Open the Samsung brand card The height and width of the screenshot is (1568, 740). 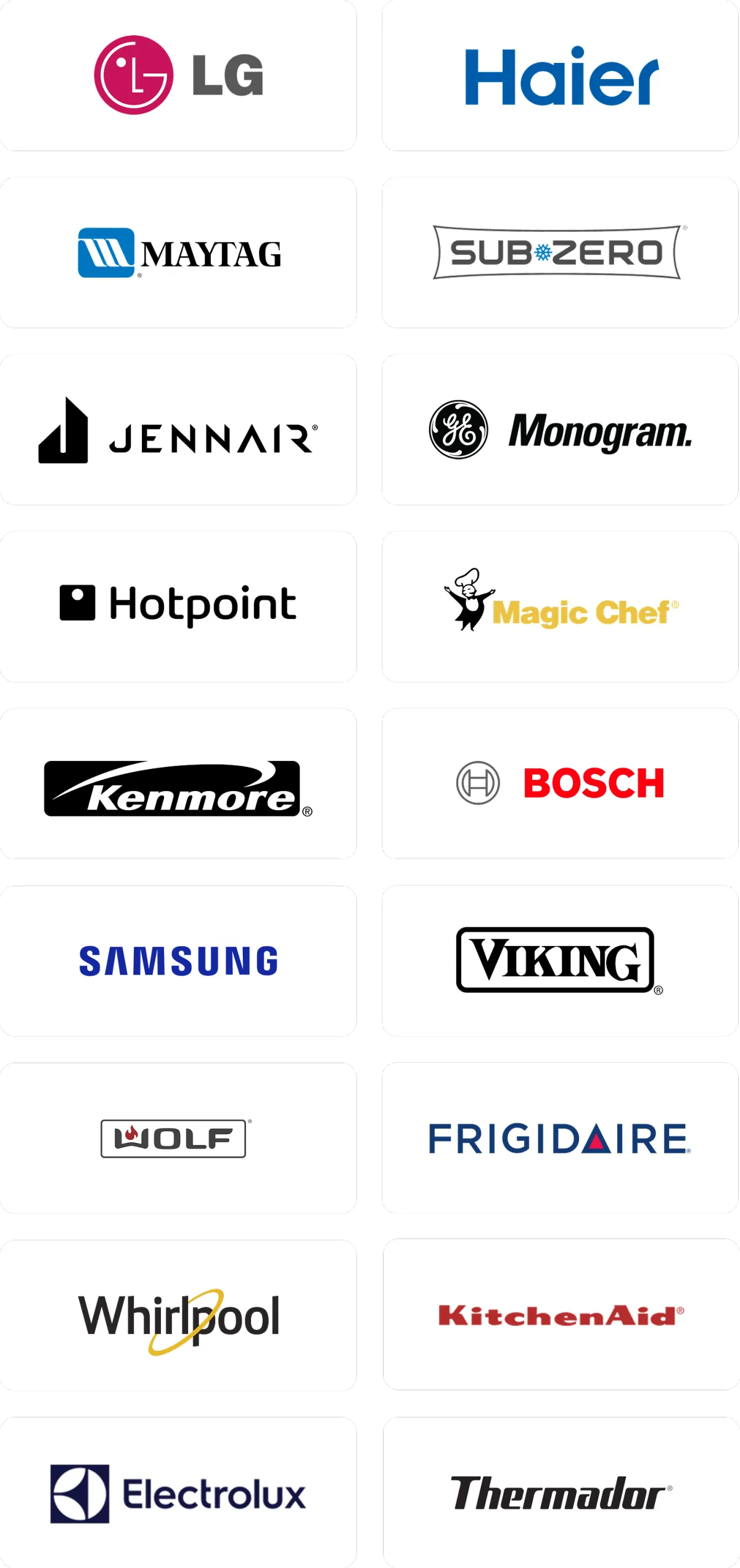[x=178, y=961]
